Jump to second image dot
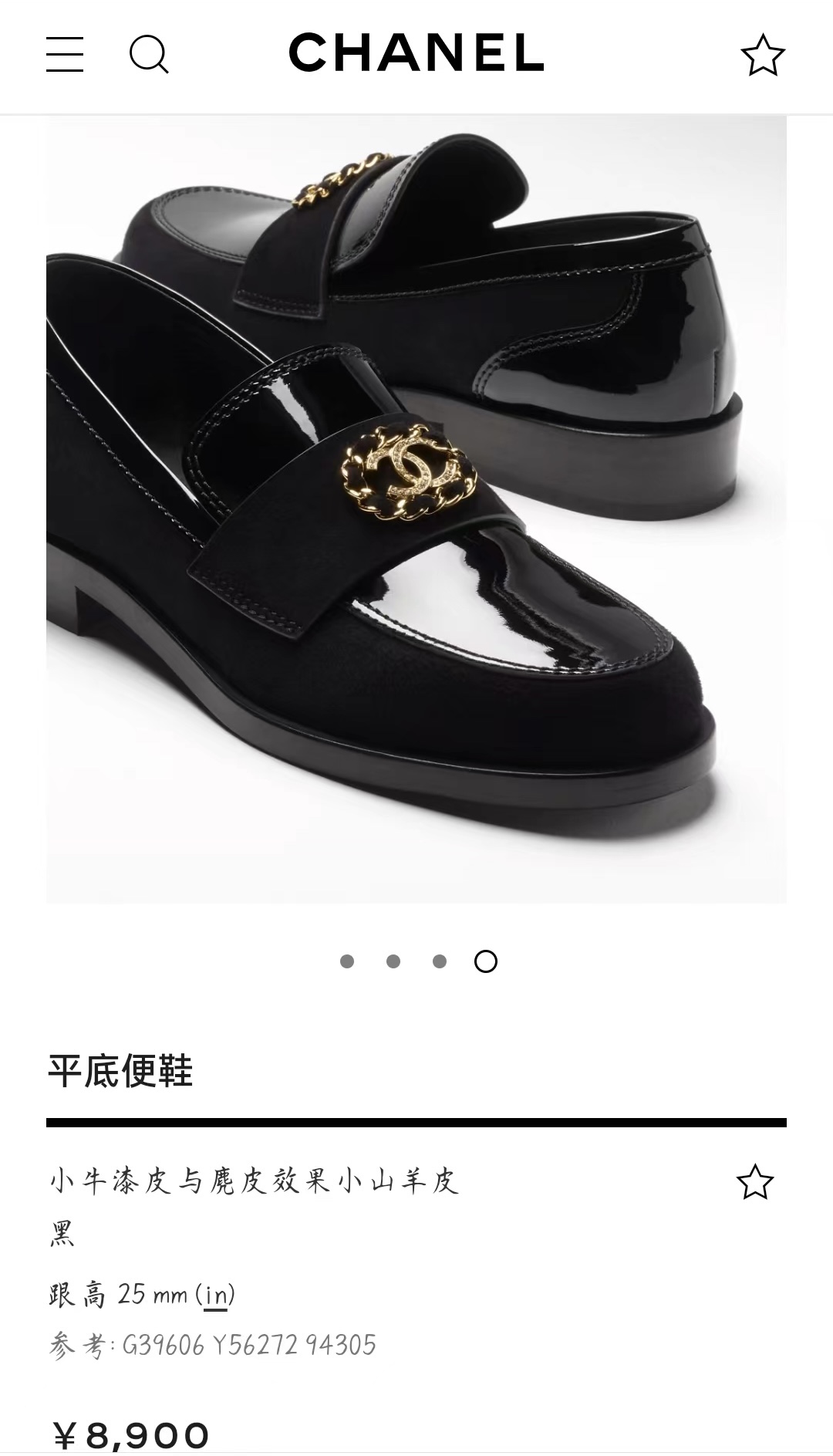This screenshot has height=1456, width=833. [x=393, y=961]
